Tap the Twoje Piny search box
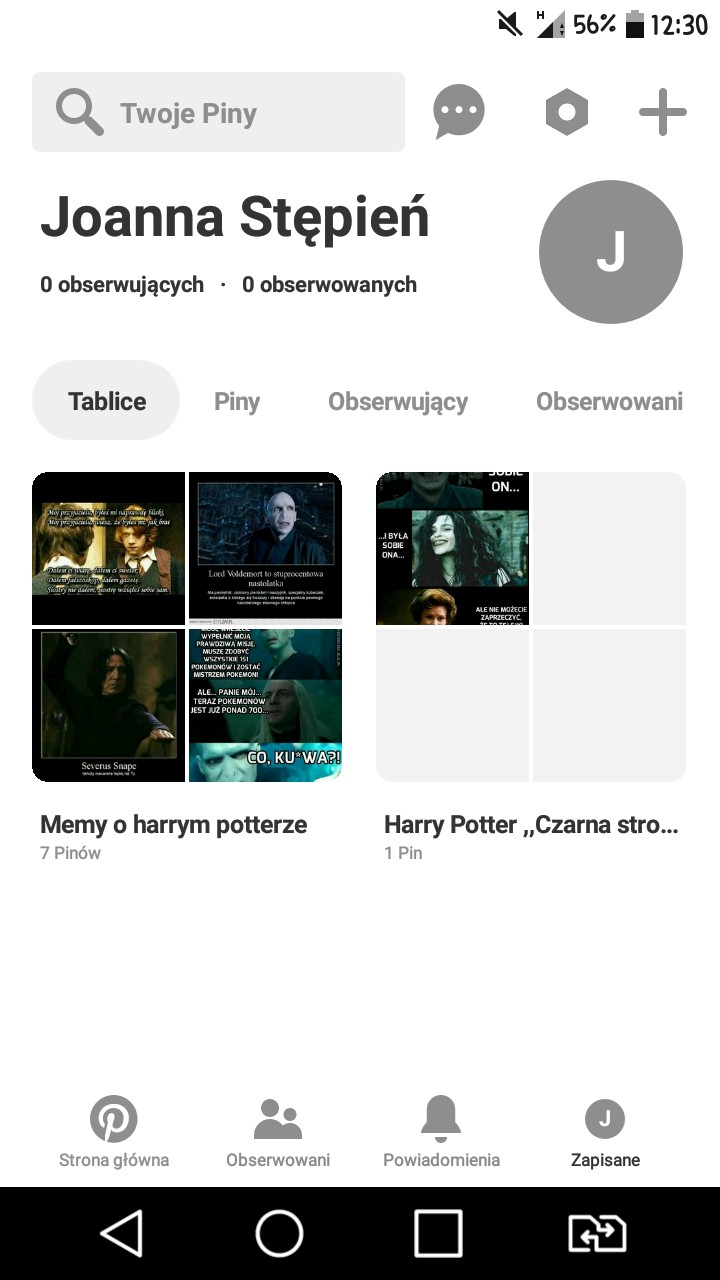The image size is (720, 1280). [218, 112]
